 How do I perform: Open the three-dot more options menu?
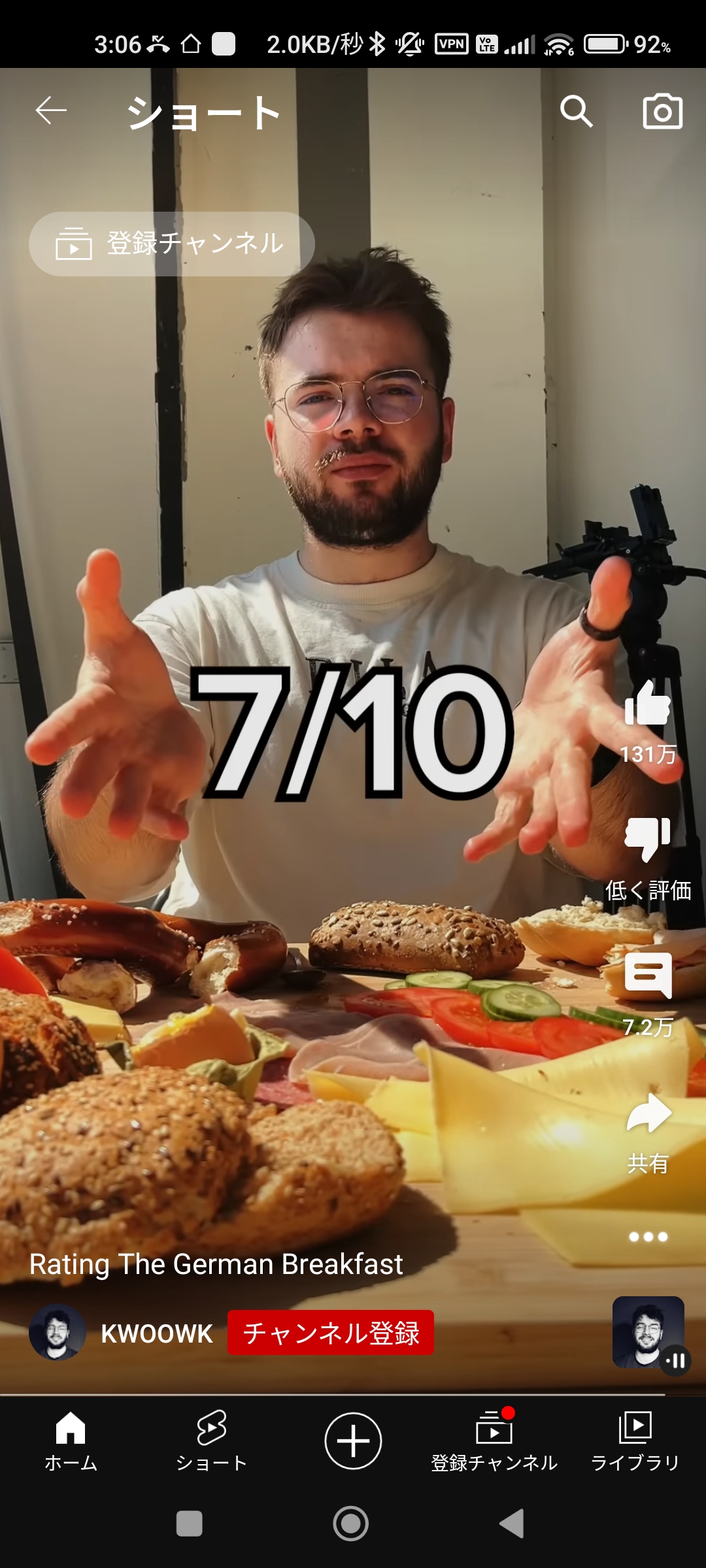pos(647,1237)
